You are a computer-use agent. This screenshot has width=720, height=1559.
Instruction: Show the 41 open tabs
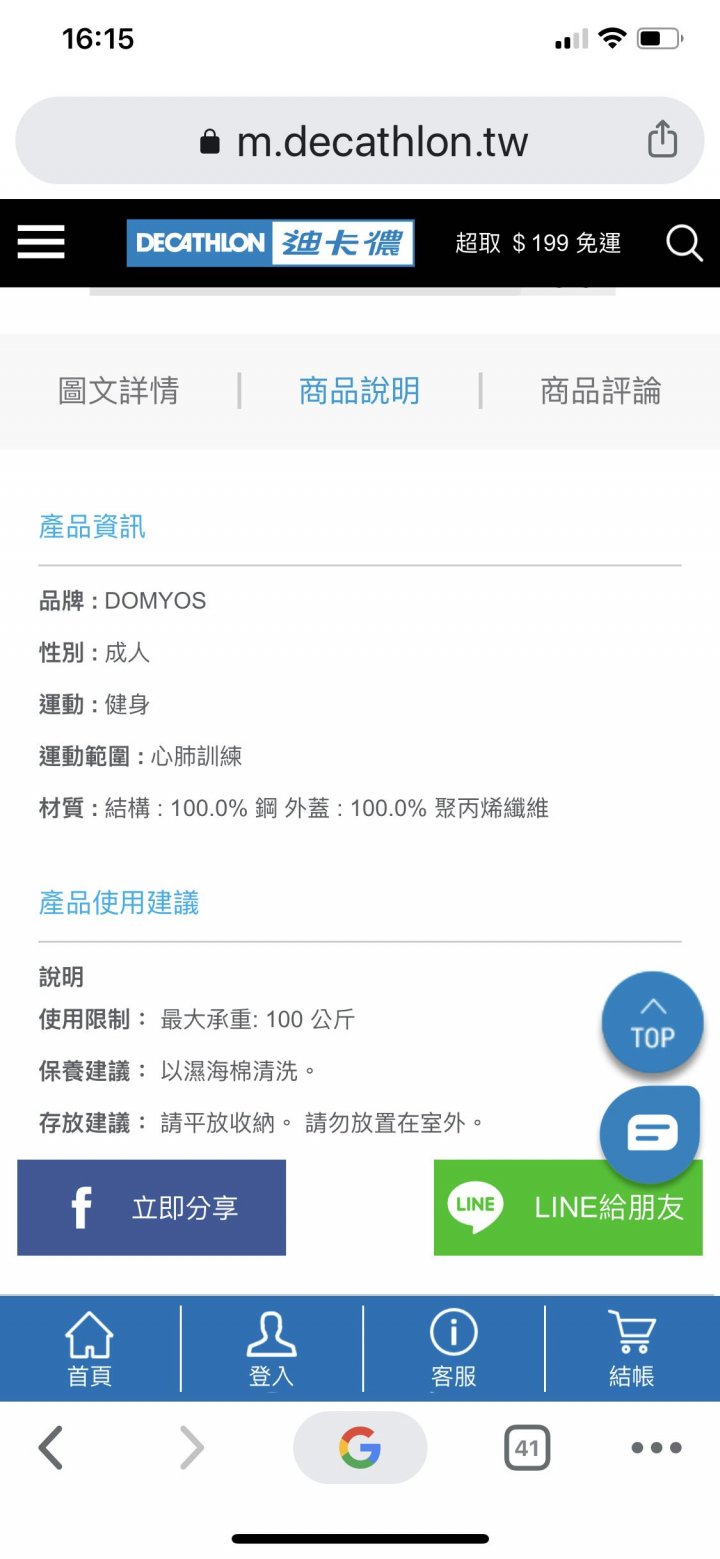(527, 1447)
